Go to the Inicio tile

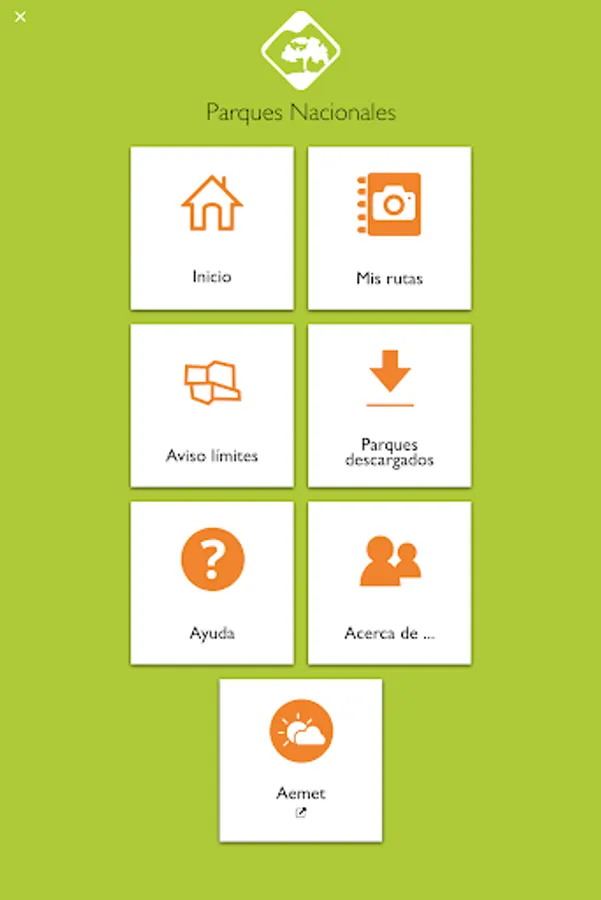click(x=212, y=228)
